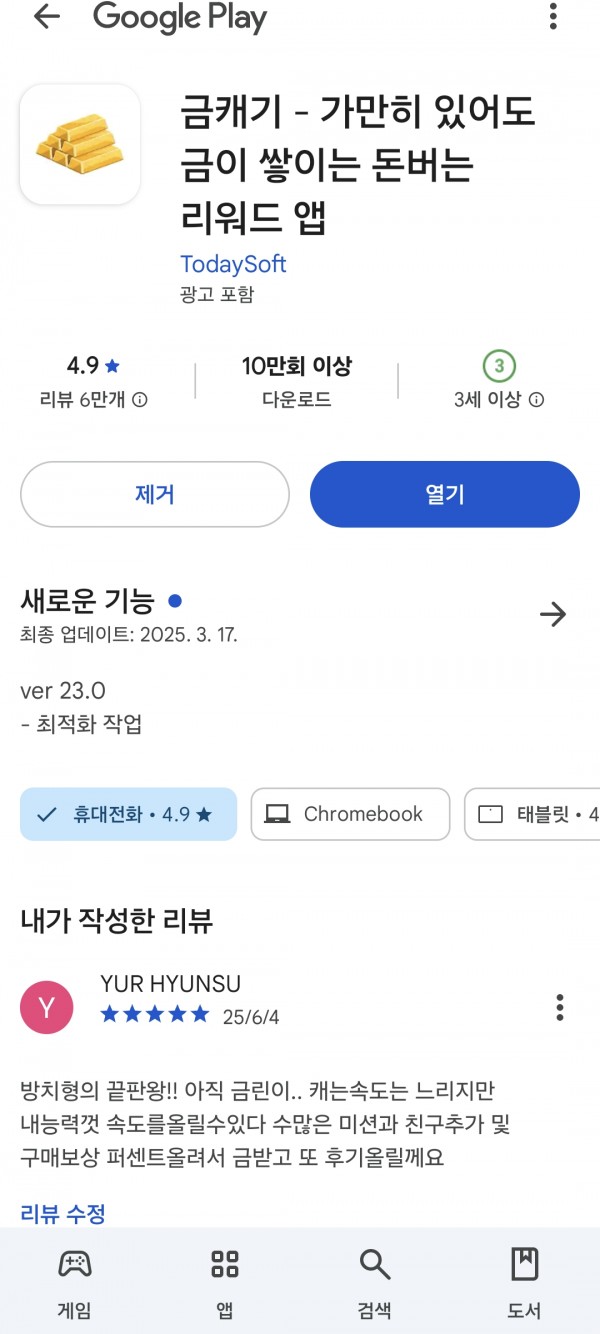Image resolution: width=600 pixels, height=1334 pixels.
Task: Select the 태블릿 chip
Action: tap(533, 814)
